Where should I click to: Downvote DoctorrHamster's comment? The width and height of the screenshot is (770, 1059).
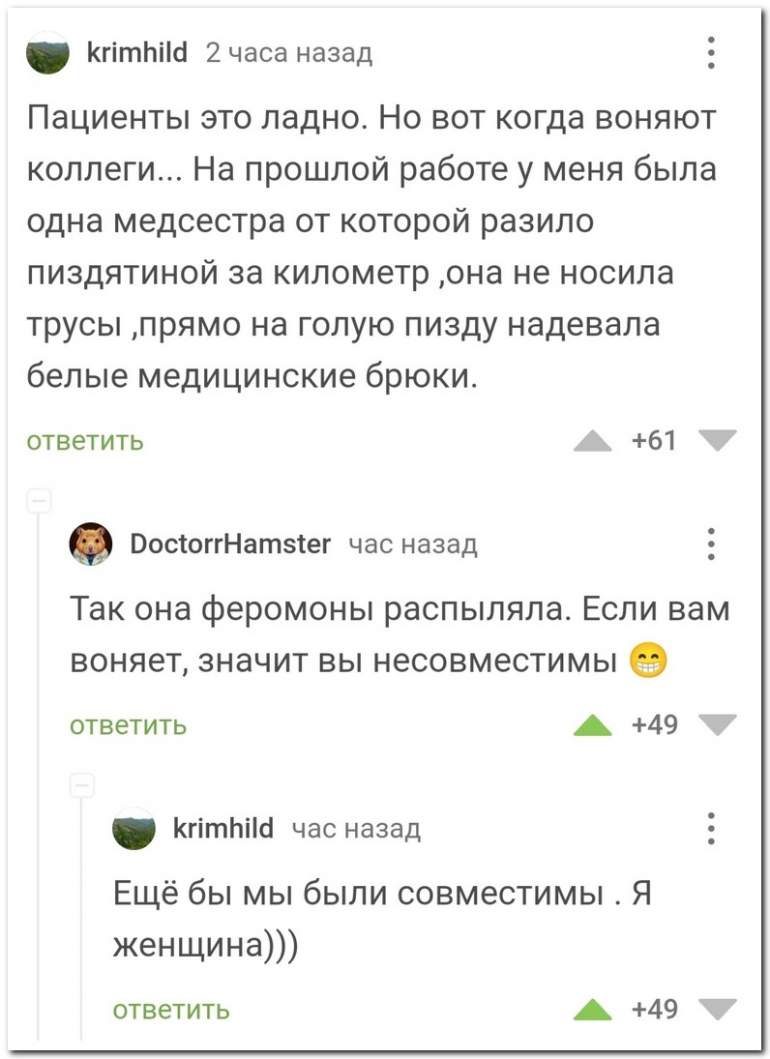(x=718, y=725)
